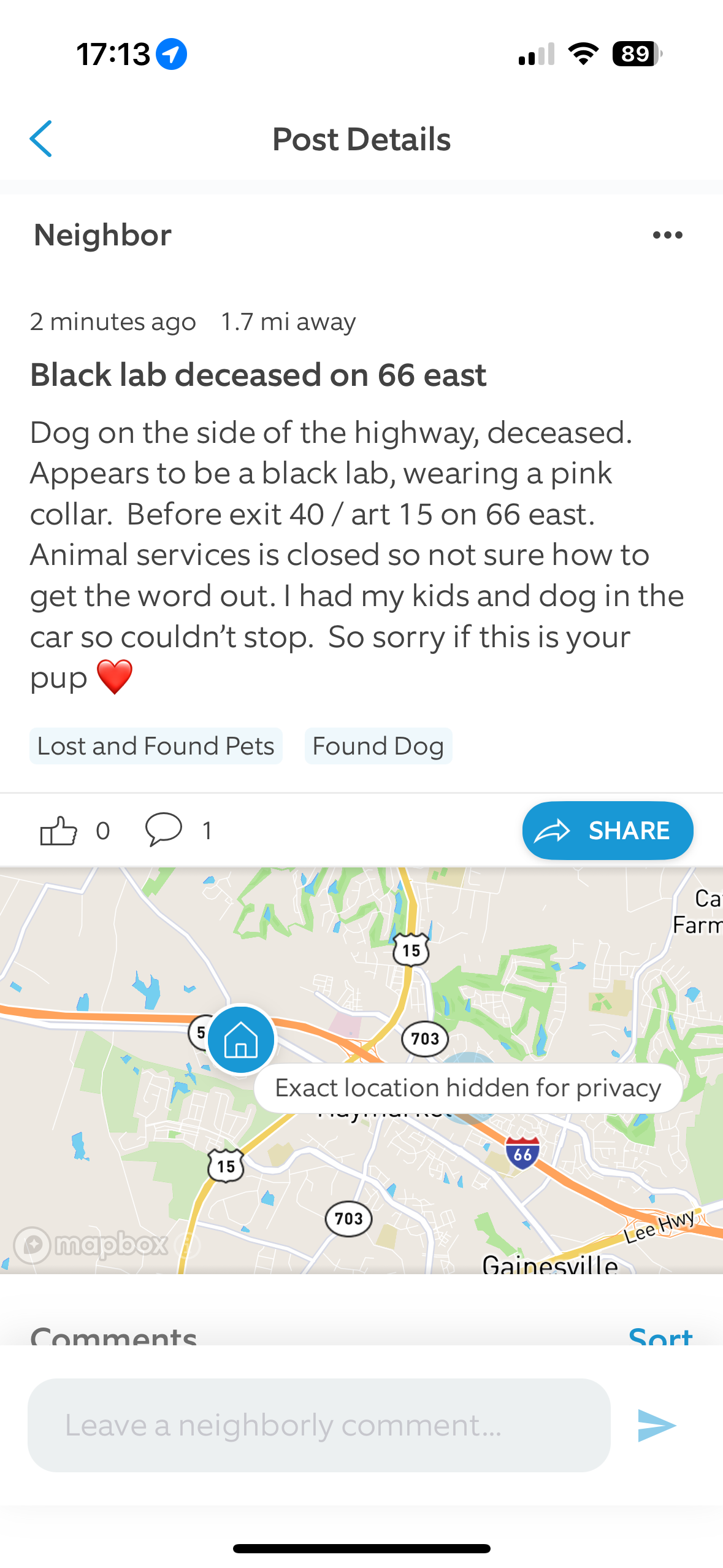Tap the home marker on the map
This screenshot has height=1568, width=723.
click(241, 1039)
